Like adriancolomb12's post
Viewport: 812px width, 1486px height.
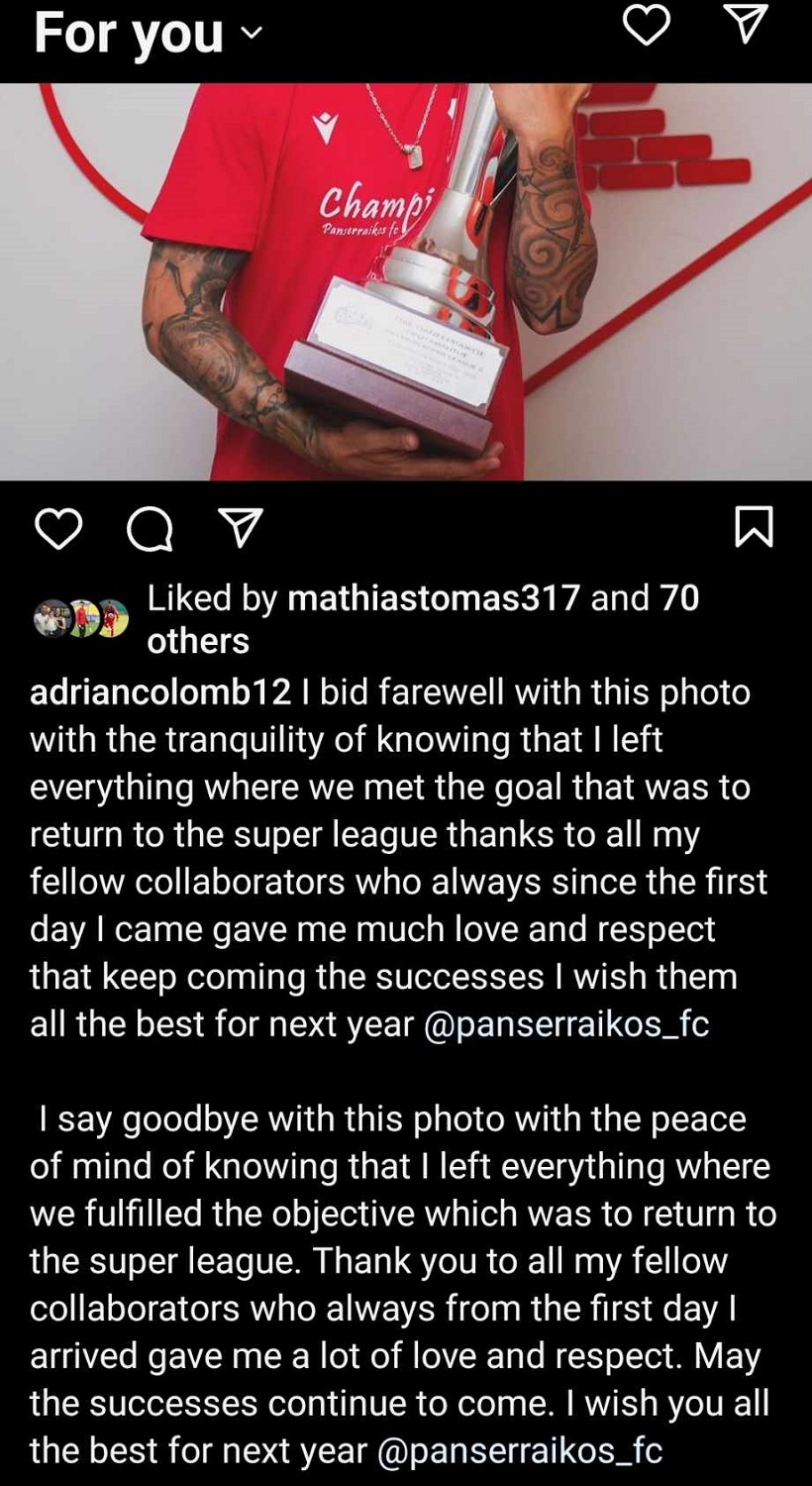(58, 529)
